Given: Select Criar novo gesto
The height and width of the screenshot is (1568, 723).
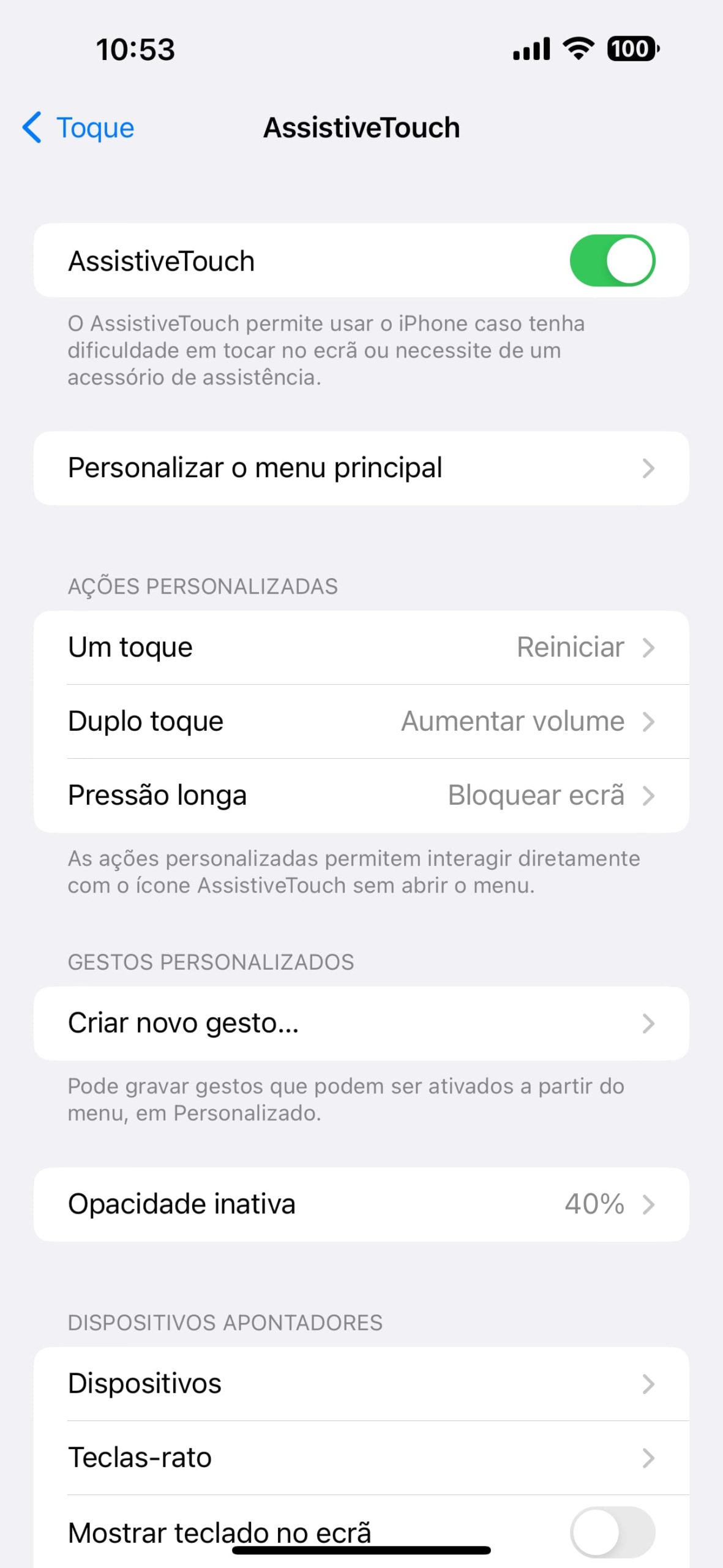Looking at the screenshot, I should pyautogui.click(x=361, y=1023).
